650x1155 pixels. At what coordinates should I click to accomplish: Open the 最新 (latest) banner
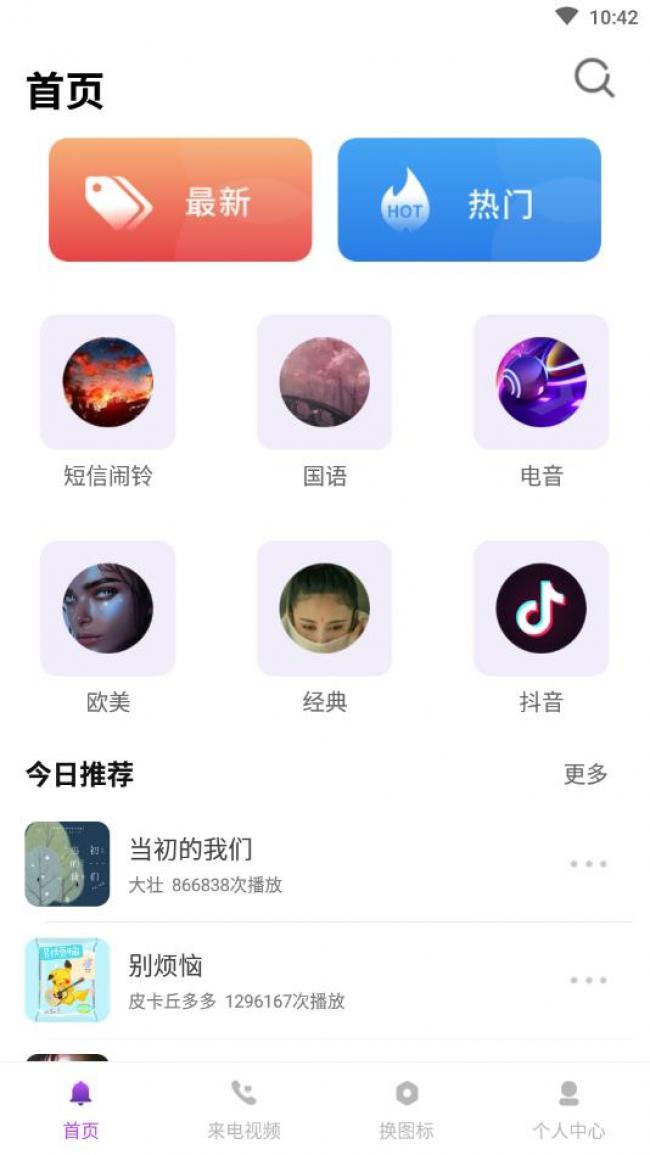coord(180,200)
